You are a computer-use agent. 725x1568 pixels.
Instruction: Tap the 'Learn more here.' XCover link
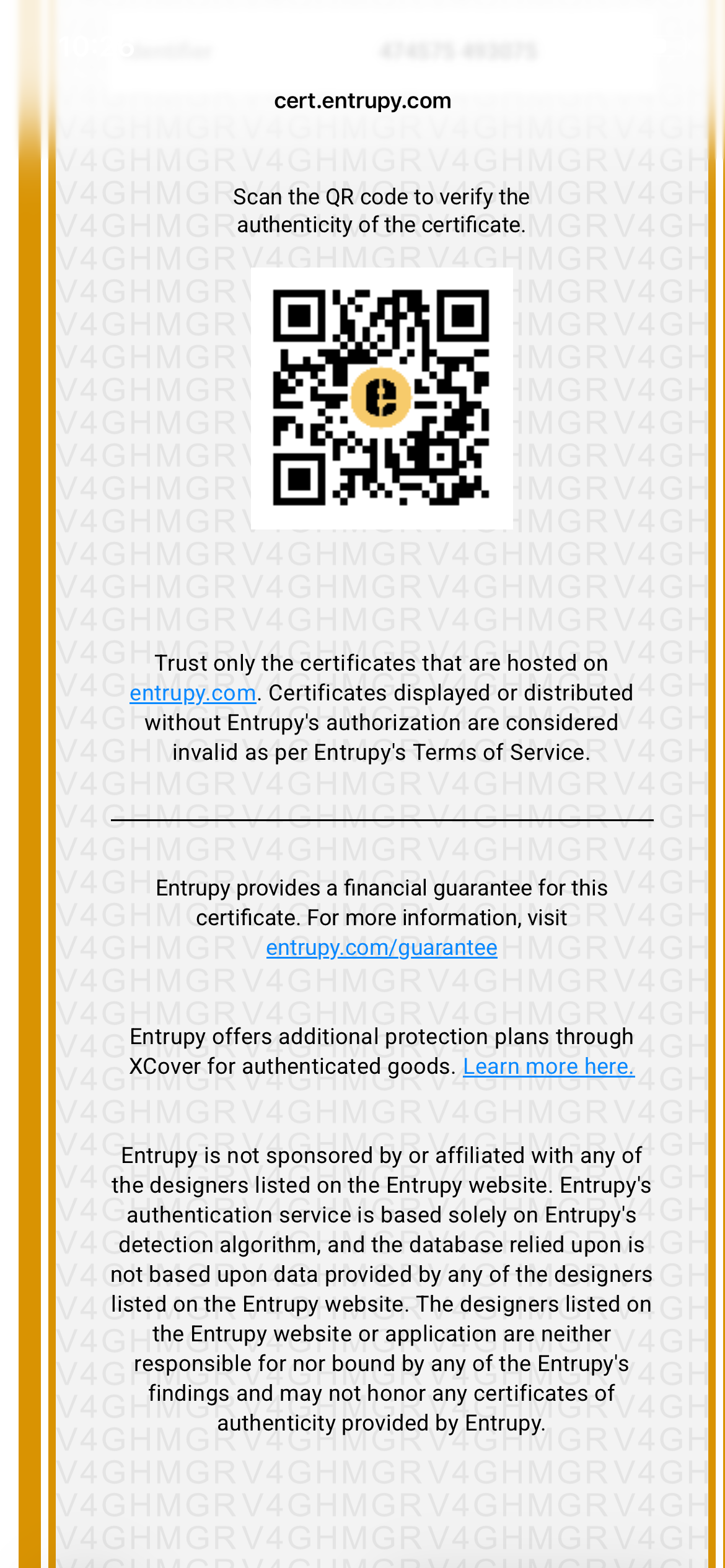[x=548, y=1066]
